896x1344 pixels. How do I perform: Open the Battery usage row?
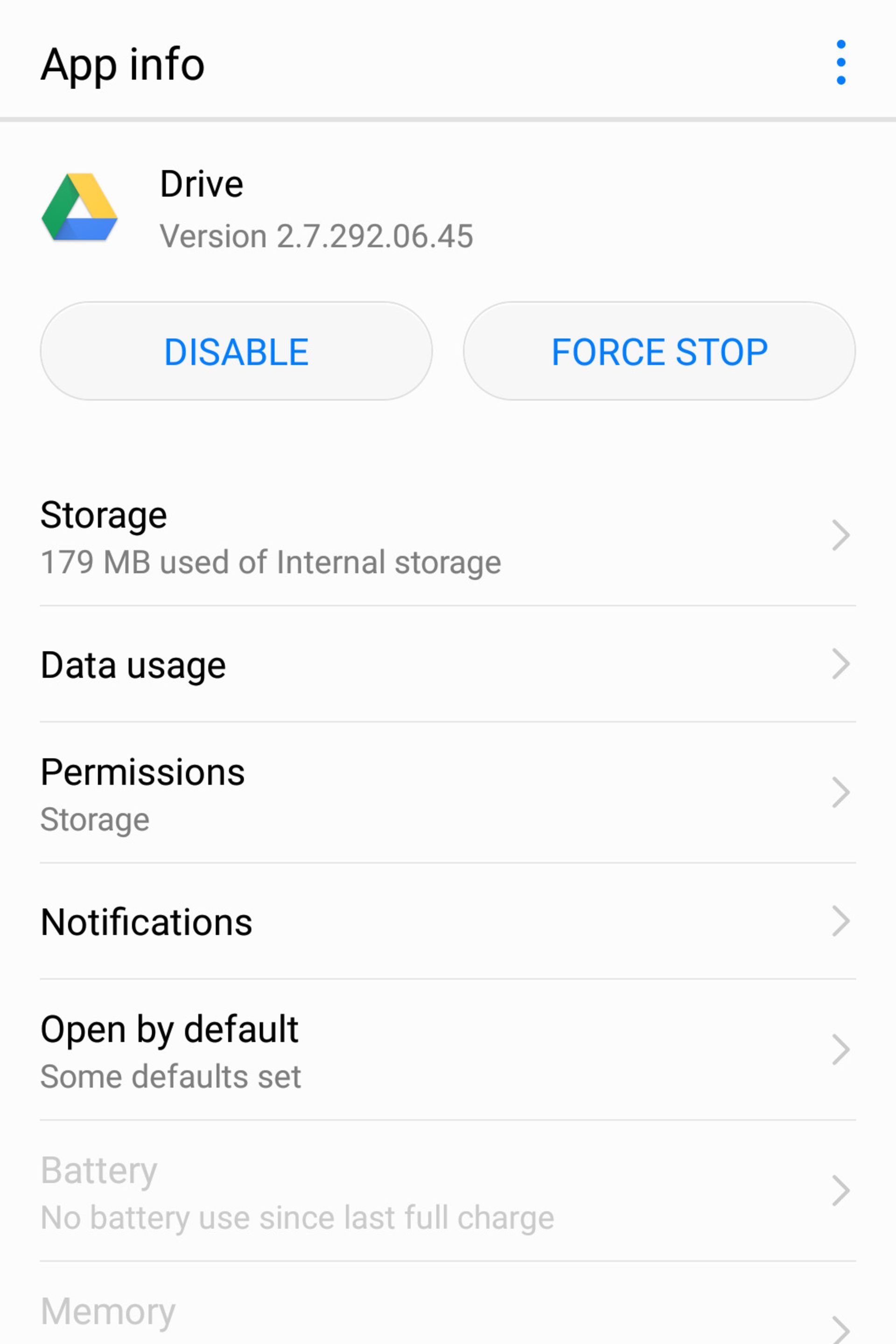[447, 1192]
